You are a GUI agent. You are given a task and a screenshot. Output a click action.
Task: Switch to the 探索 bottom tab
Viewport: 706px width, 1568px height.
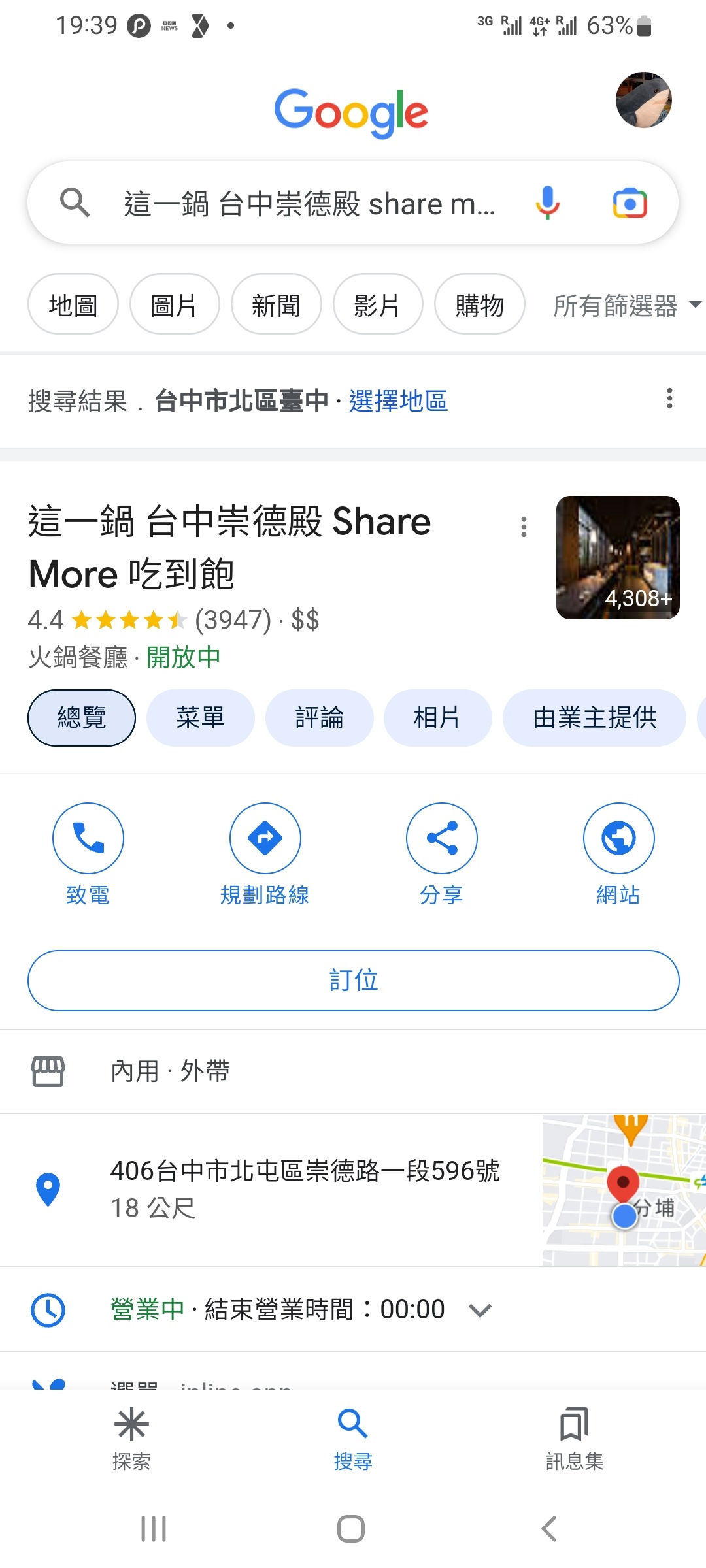(131, 1440)
